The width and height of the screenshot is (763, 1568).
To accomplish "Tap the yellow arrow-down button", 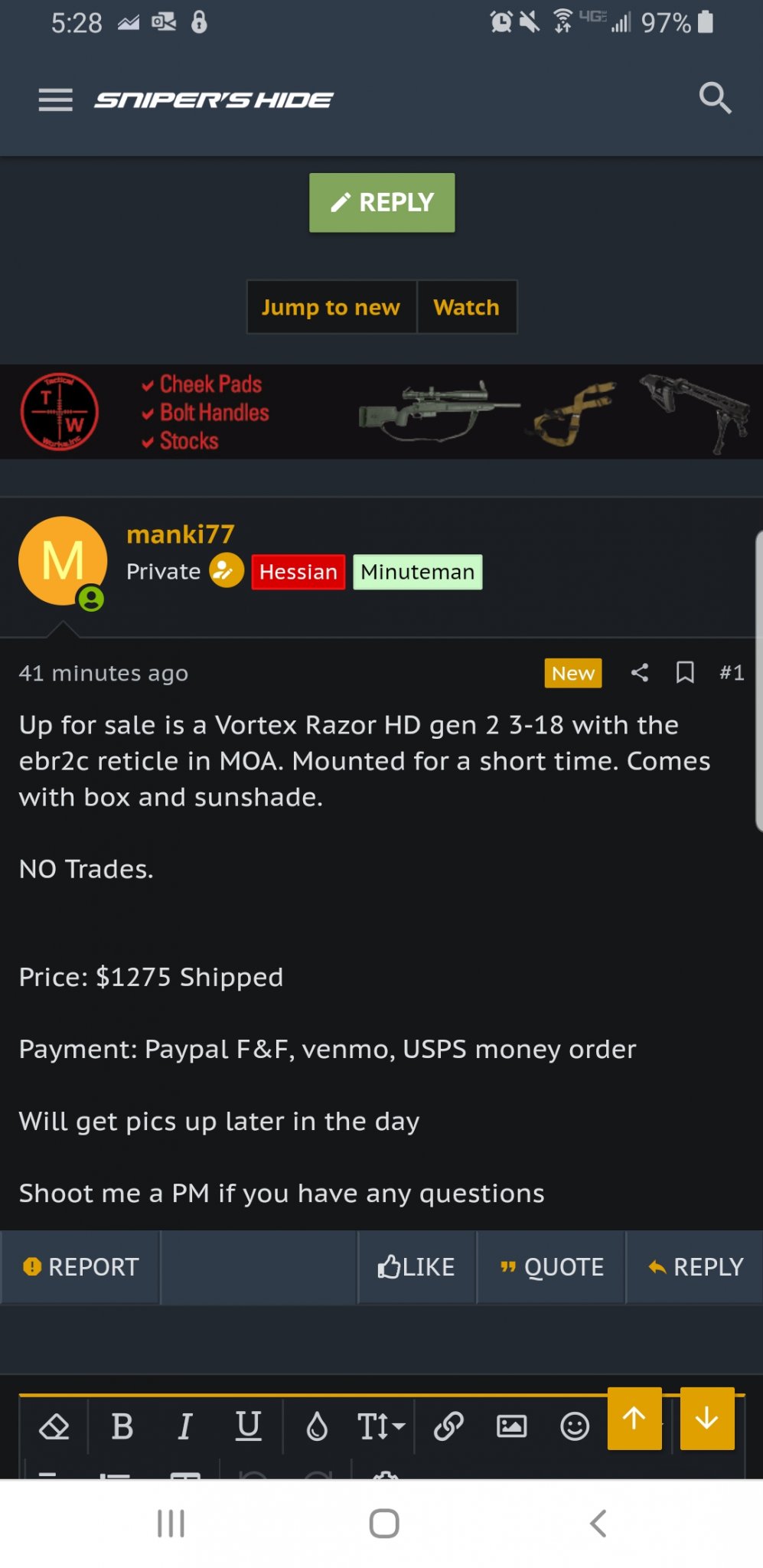I will point(707,1419).
